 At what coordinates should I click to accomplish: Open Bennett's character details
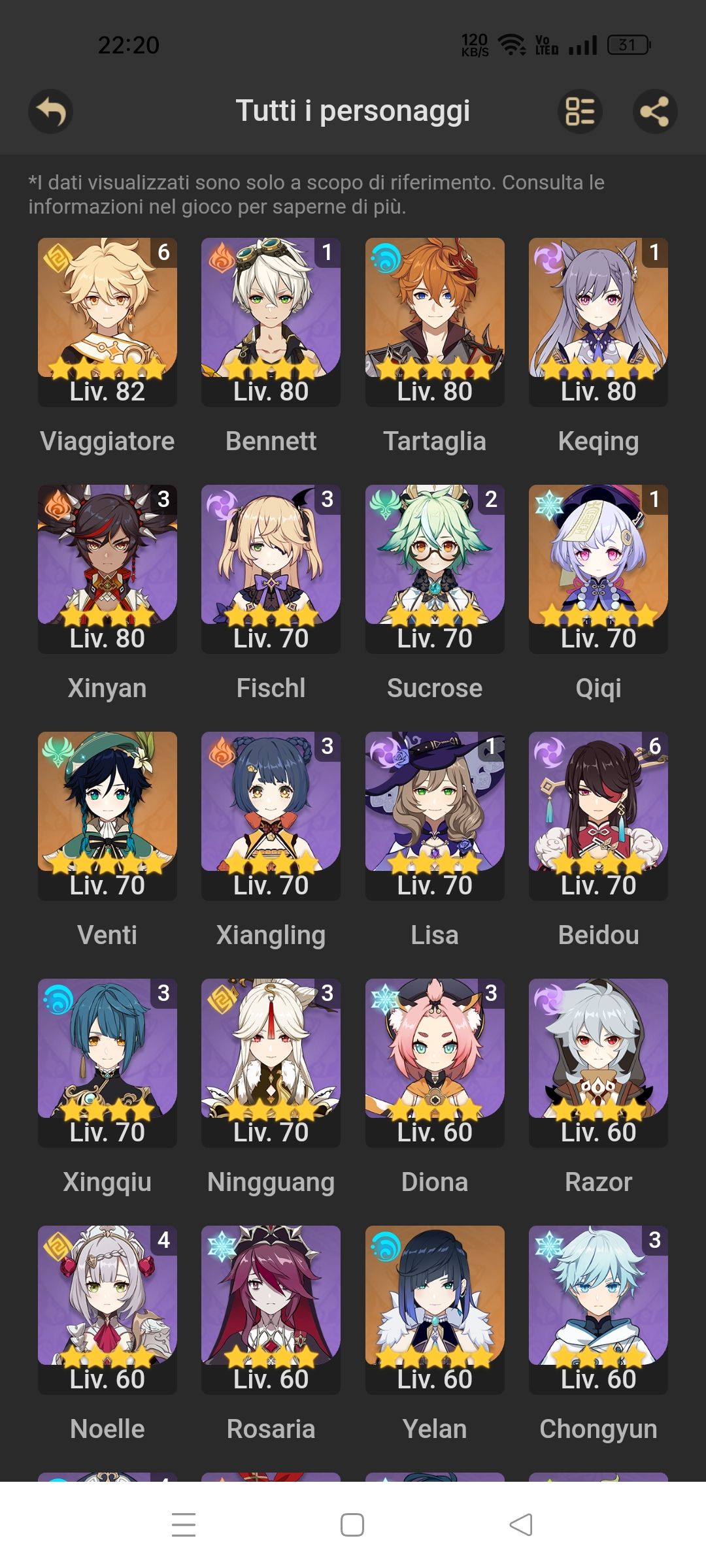click(x=271, y=321)
